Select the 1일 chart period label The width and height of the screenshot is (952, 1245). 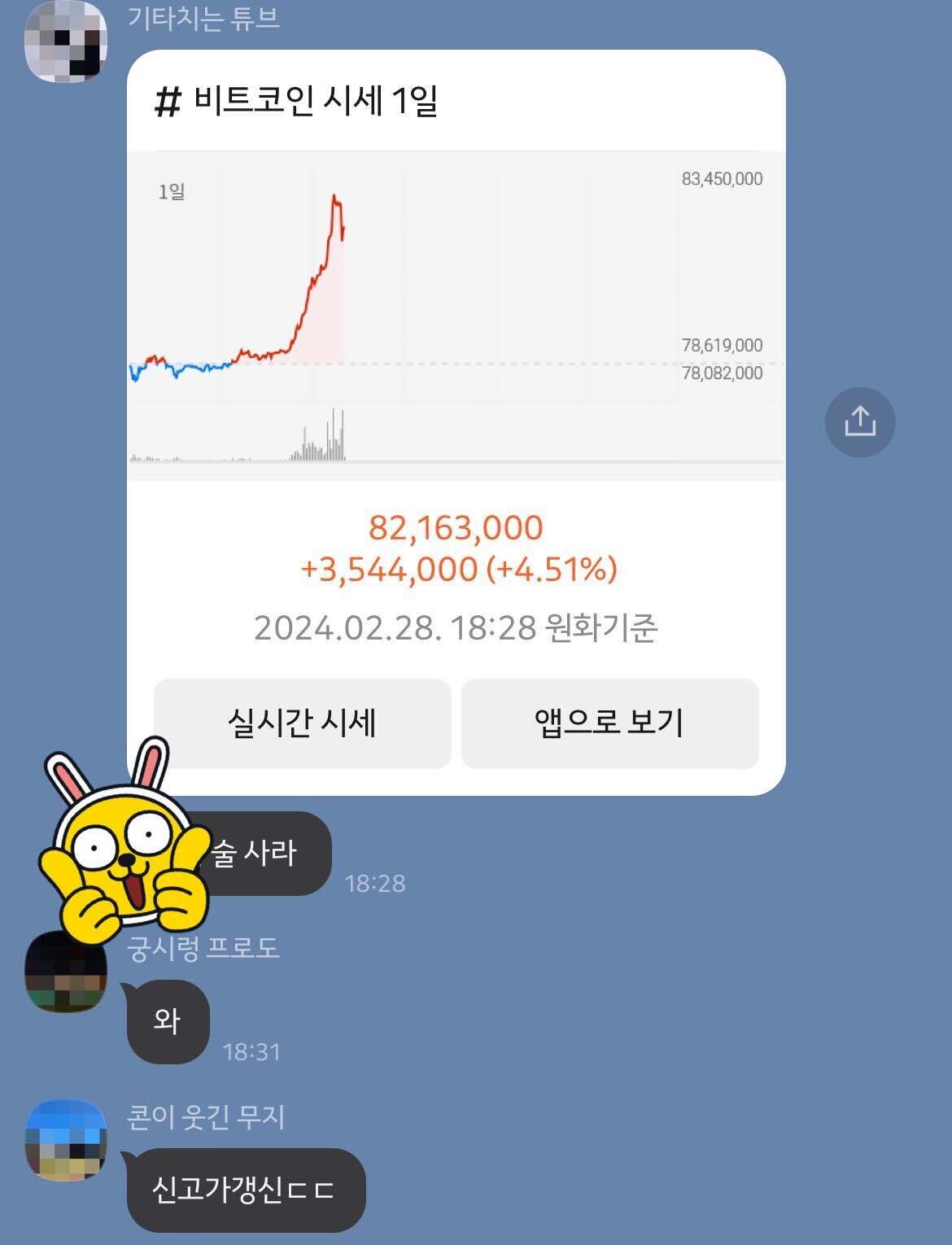[169, 193]
